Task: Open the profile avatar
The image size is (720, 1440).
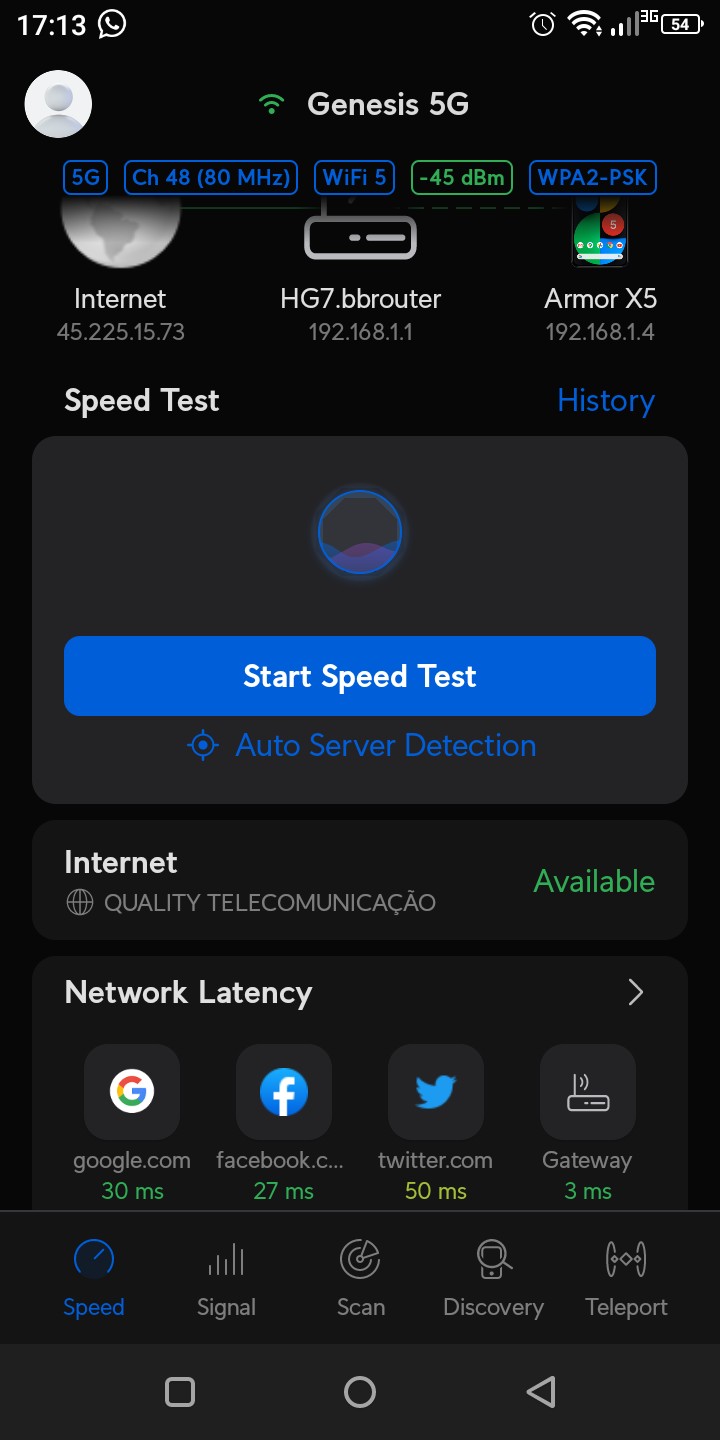Action: pos(58,104)
